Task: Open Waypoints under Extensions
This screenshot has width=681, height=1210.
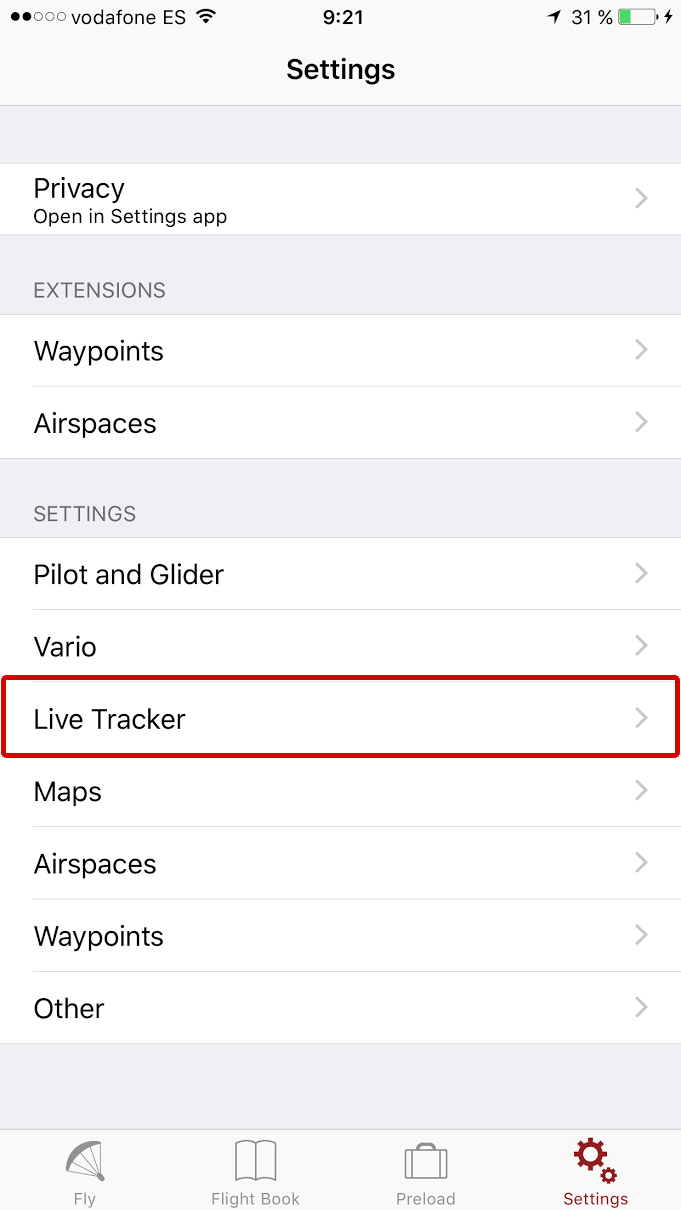Action: tap(340, 351)
